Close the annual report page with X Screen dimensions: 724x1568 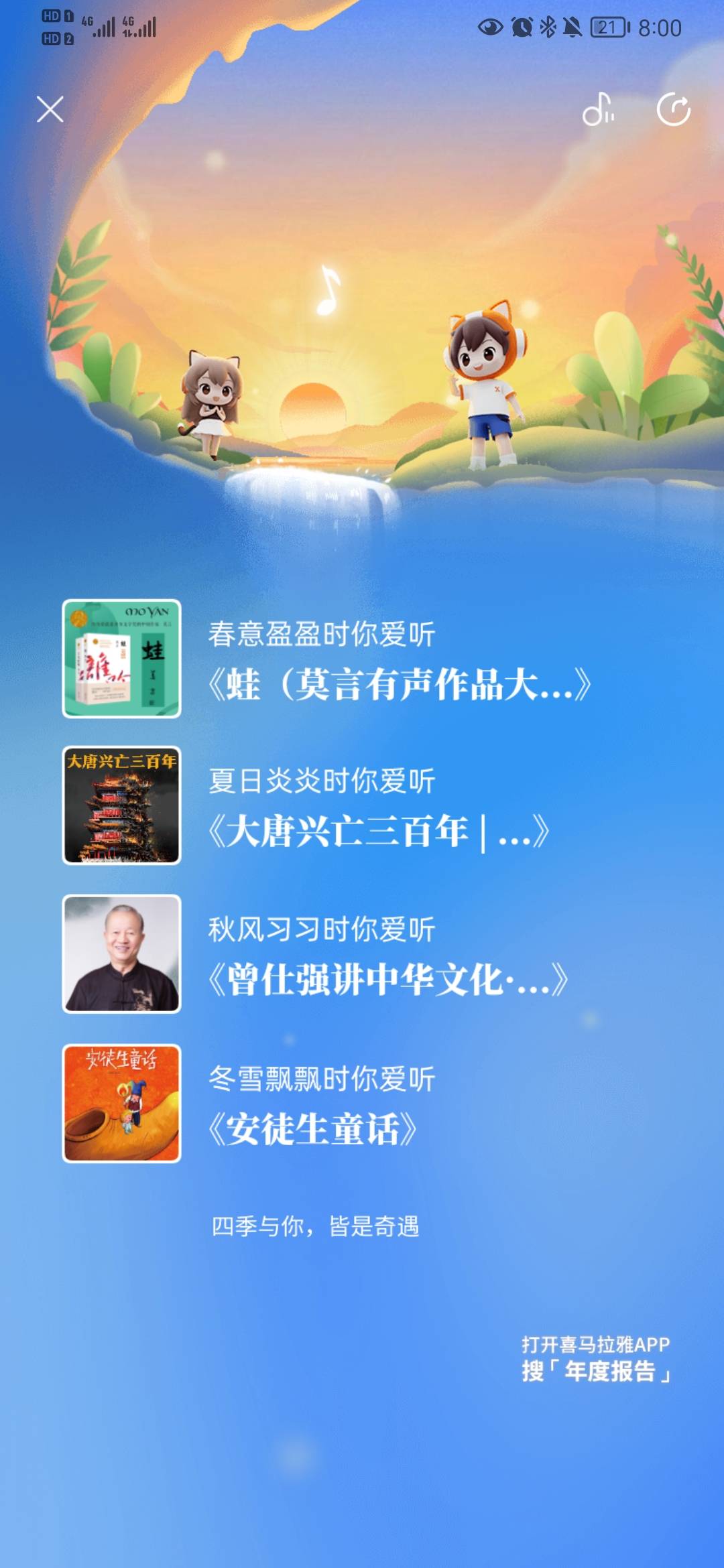coord(50,110)
